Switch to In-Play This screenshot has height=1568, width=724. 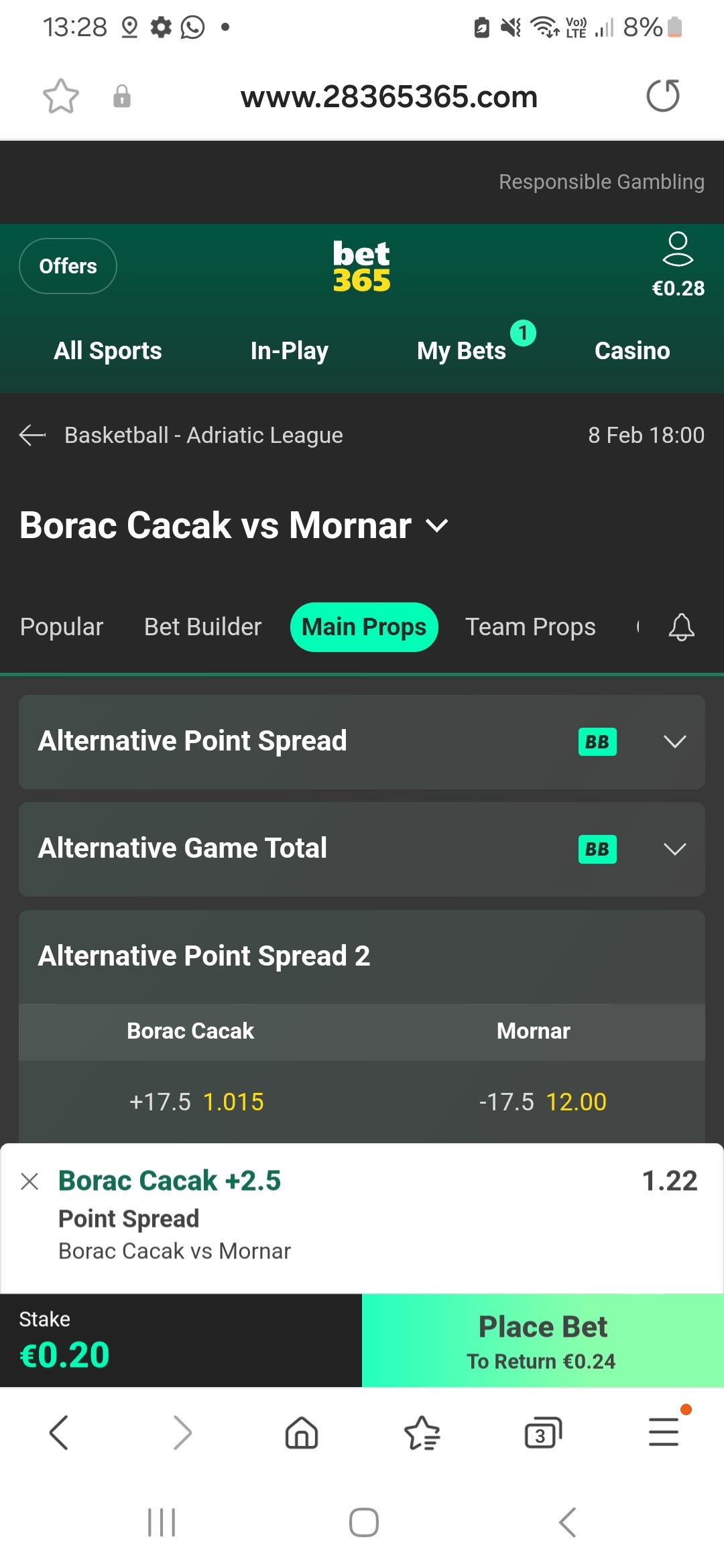pyautogui.click(x=290, y=350)
